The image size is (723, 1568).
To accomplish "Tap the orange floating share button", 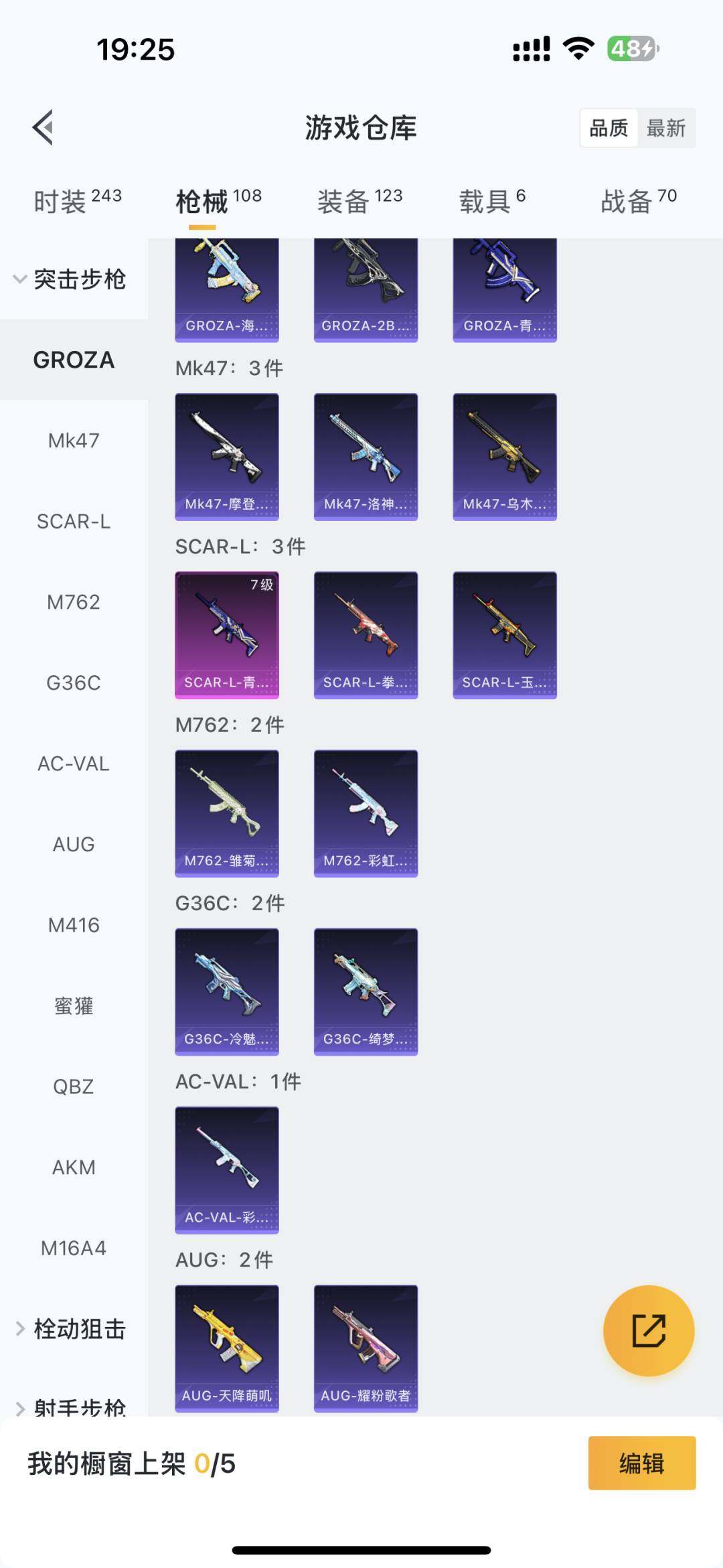I will pos(649,1330).
